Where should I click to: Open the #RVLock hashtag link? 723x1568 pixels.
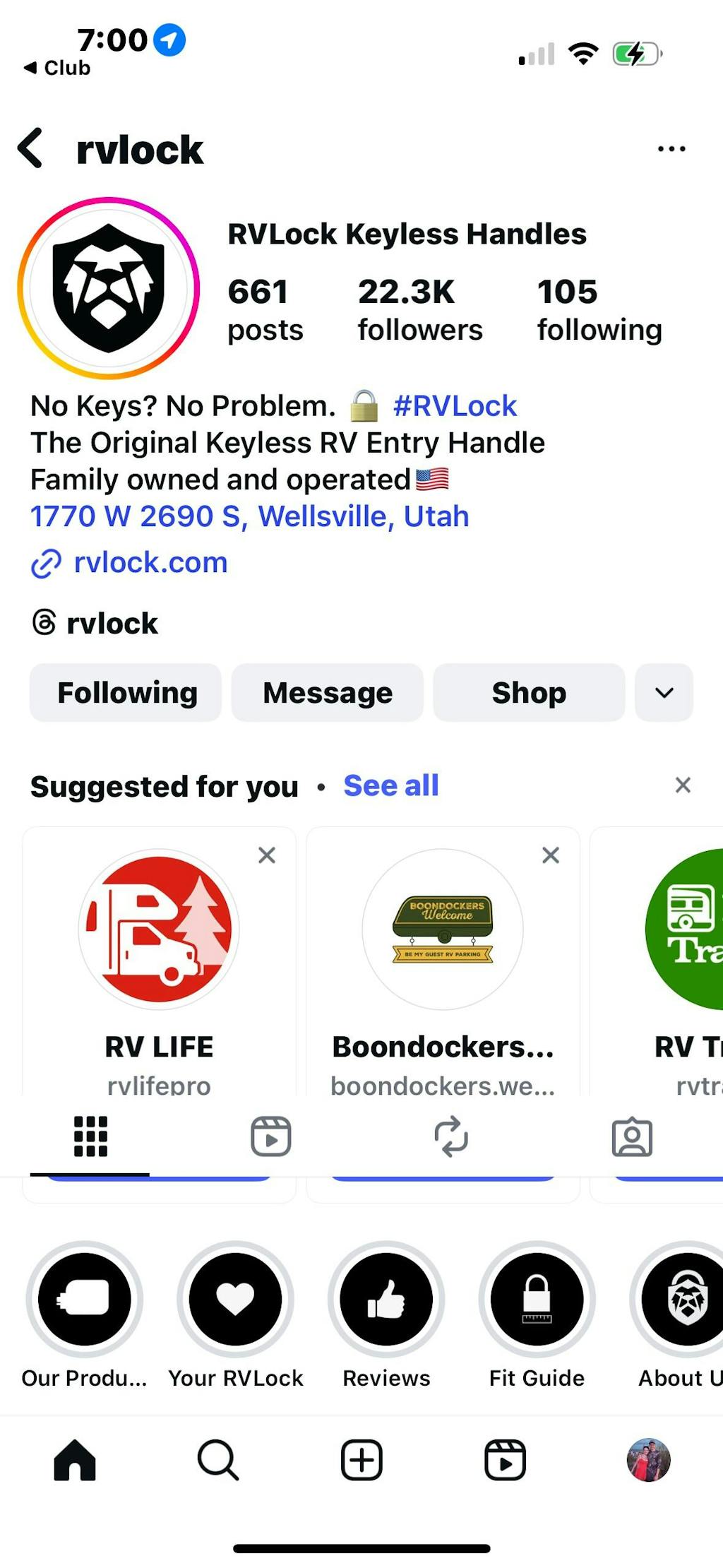point(455,406)
